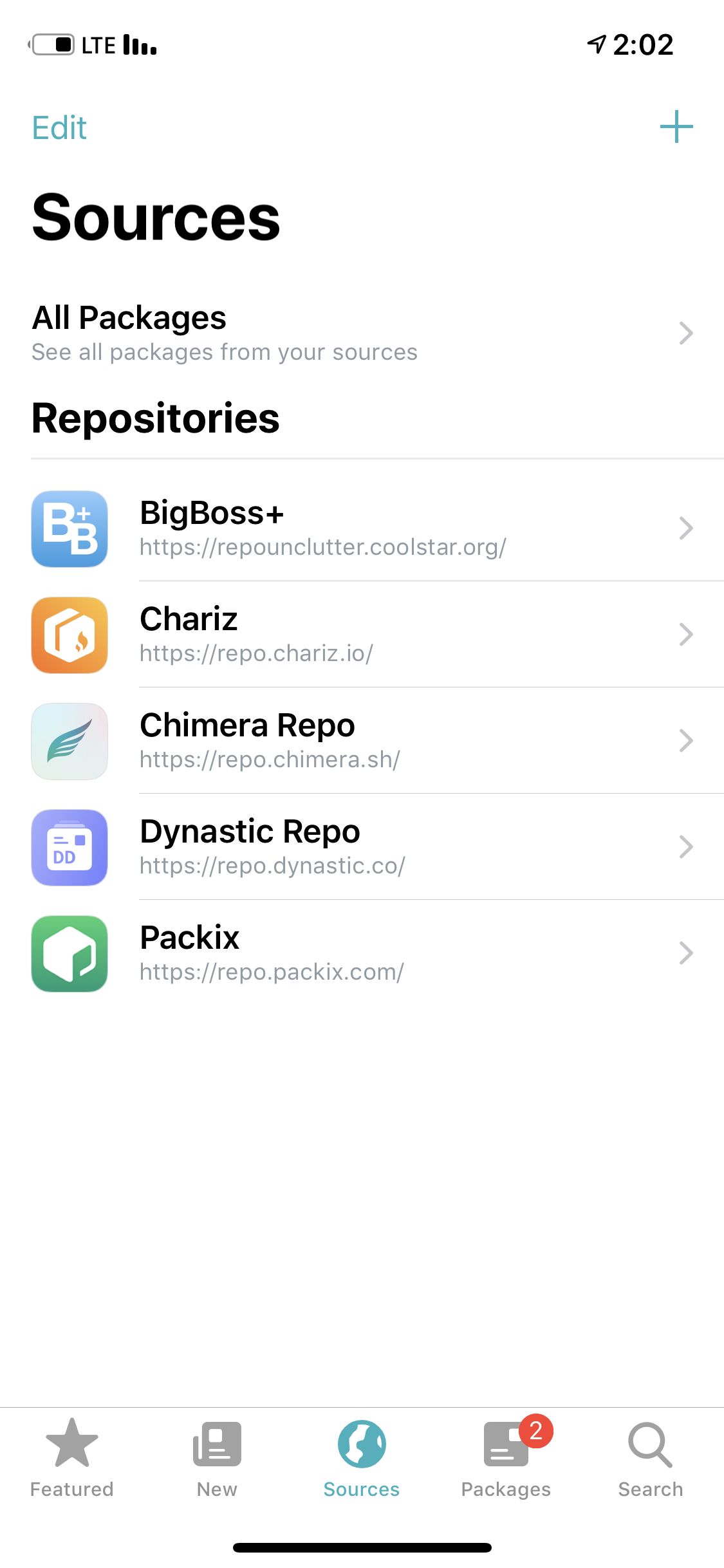This screenshot has width=724, height=1568.
Task: Open the Packix repository
Action: [x=362, y=953]
